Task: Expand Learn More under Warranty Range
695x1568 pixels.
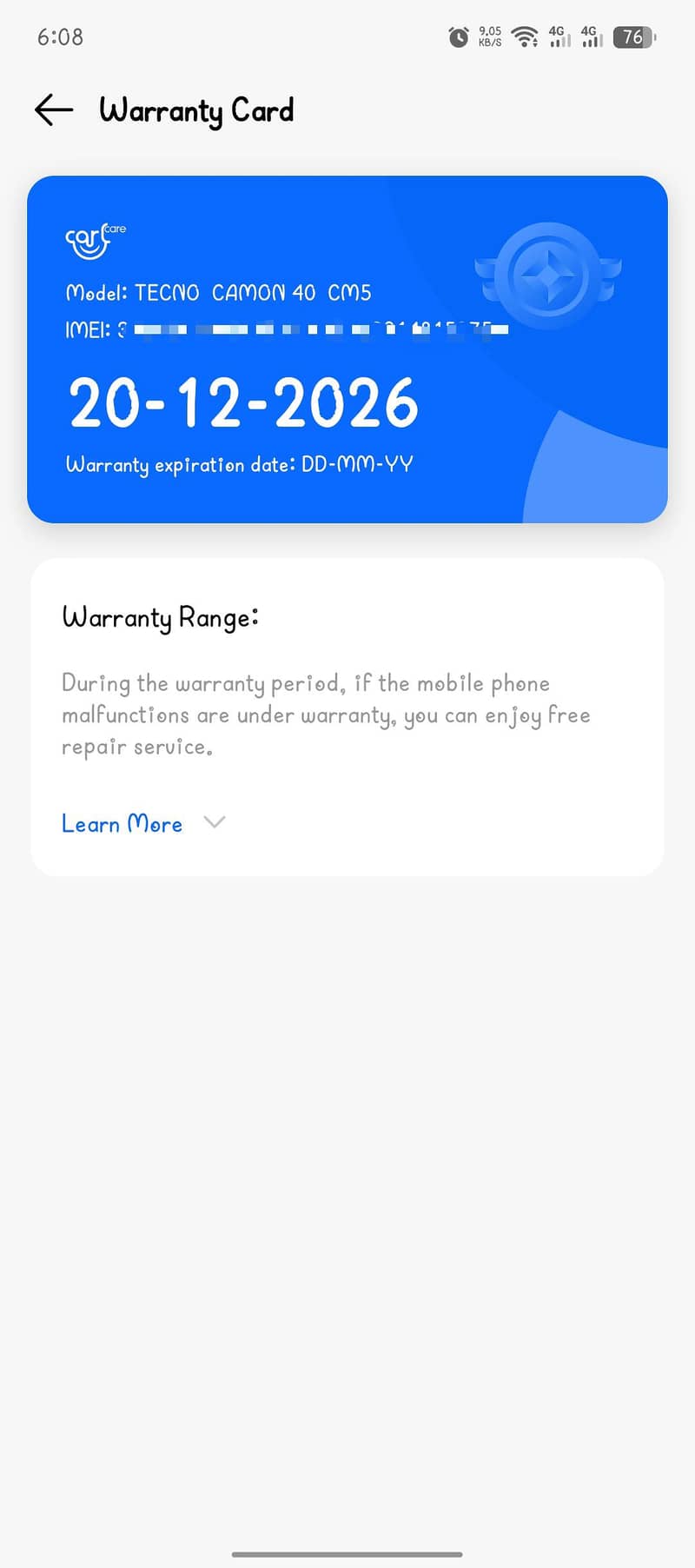Action: tap(143, 823)
